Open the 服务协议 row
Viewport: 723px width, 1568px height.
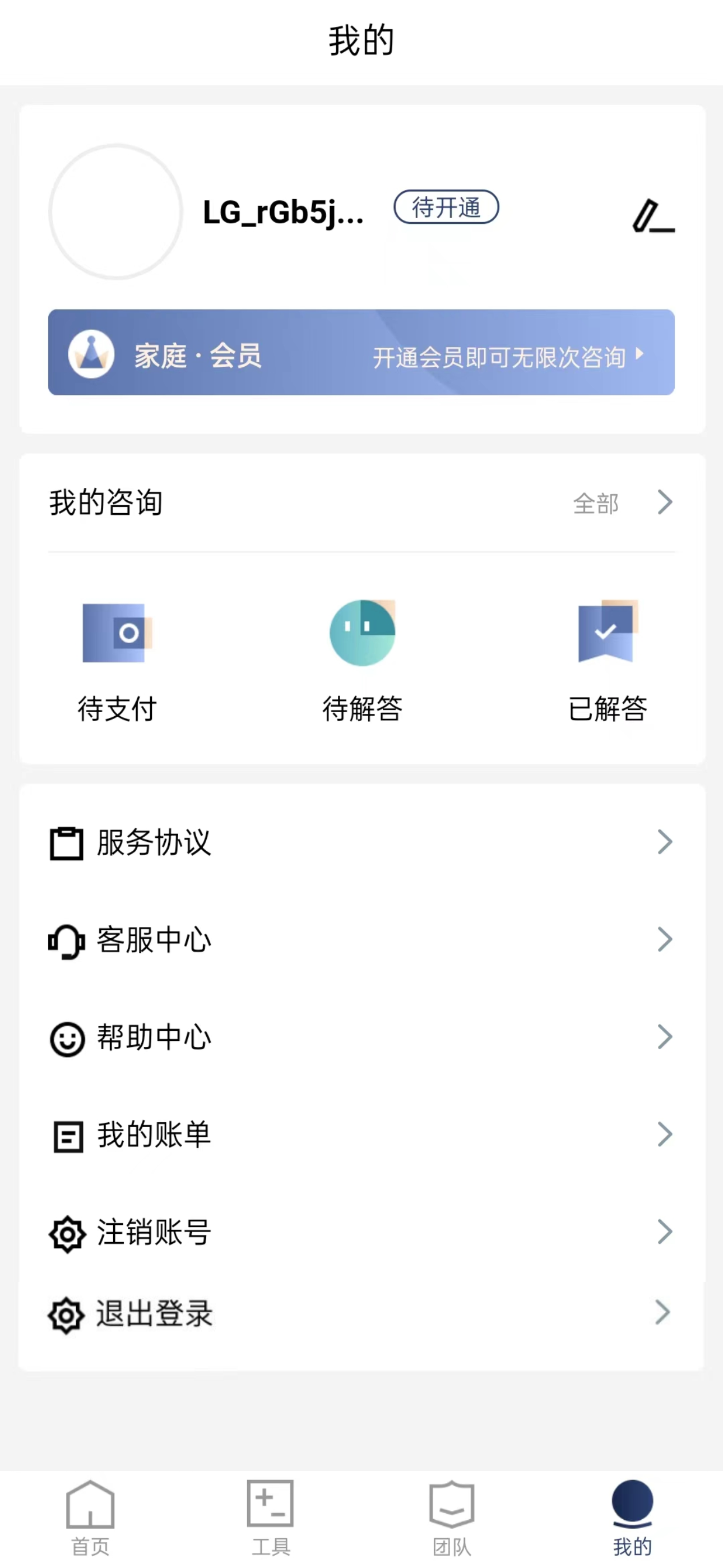[361, 842]
